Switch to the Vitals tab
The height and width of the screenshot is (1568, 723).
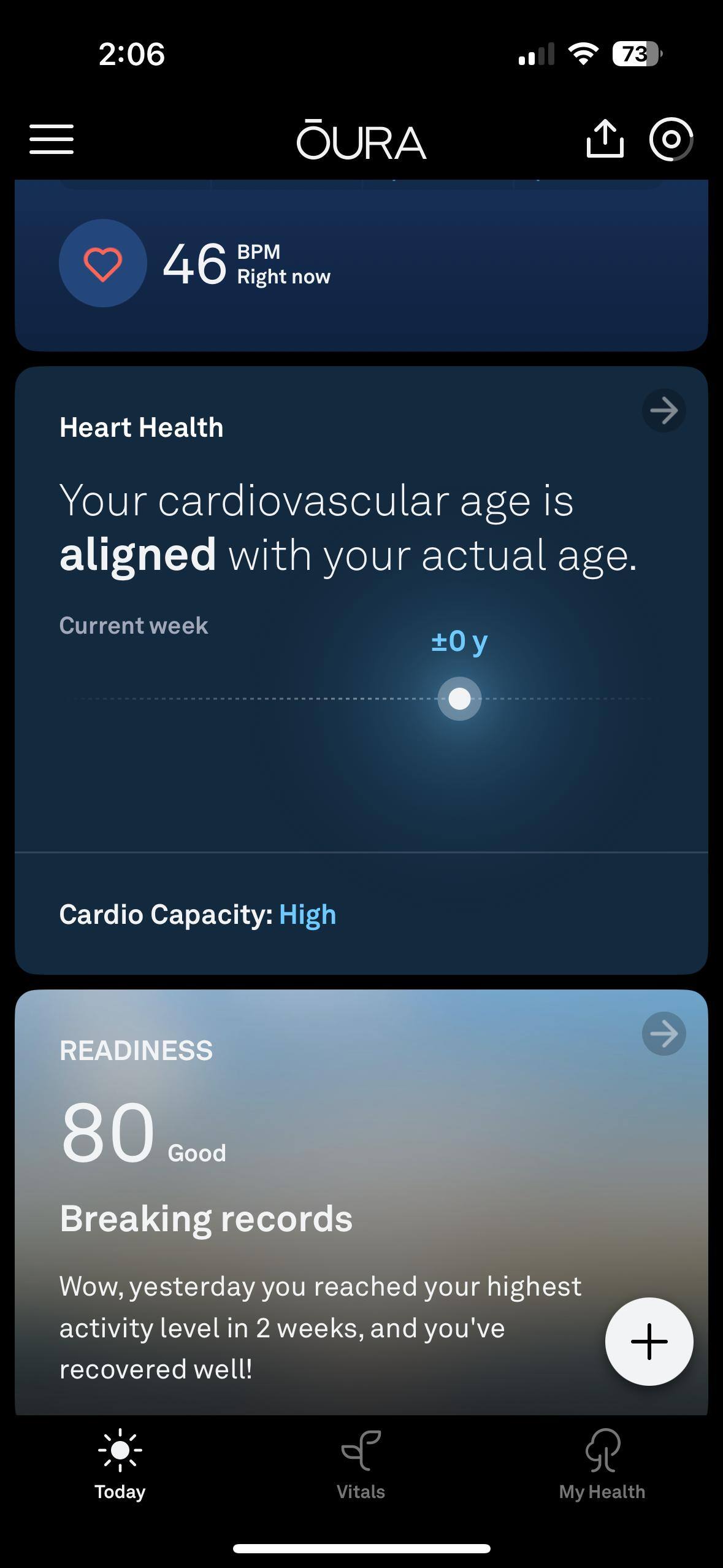[361, 1464]
